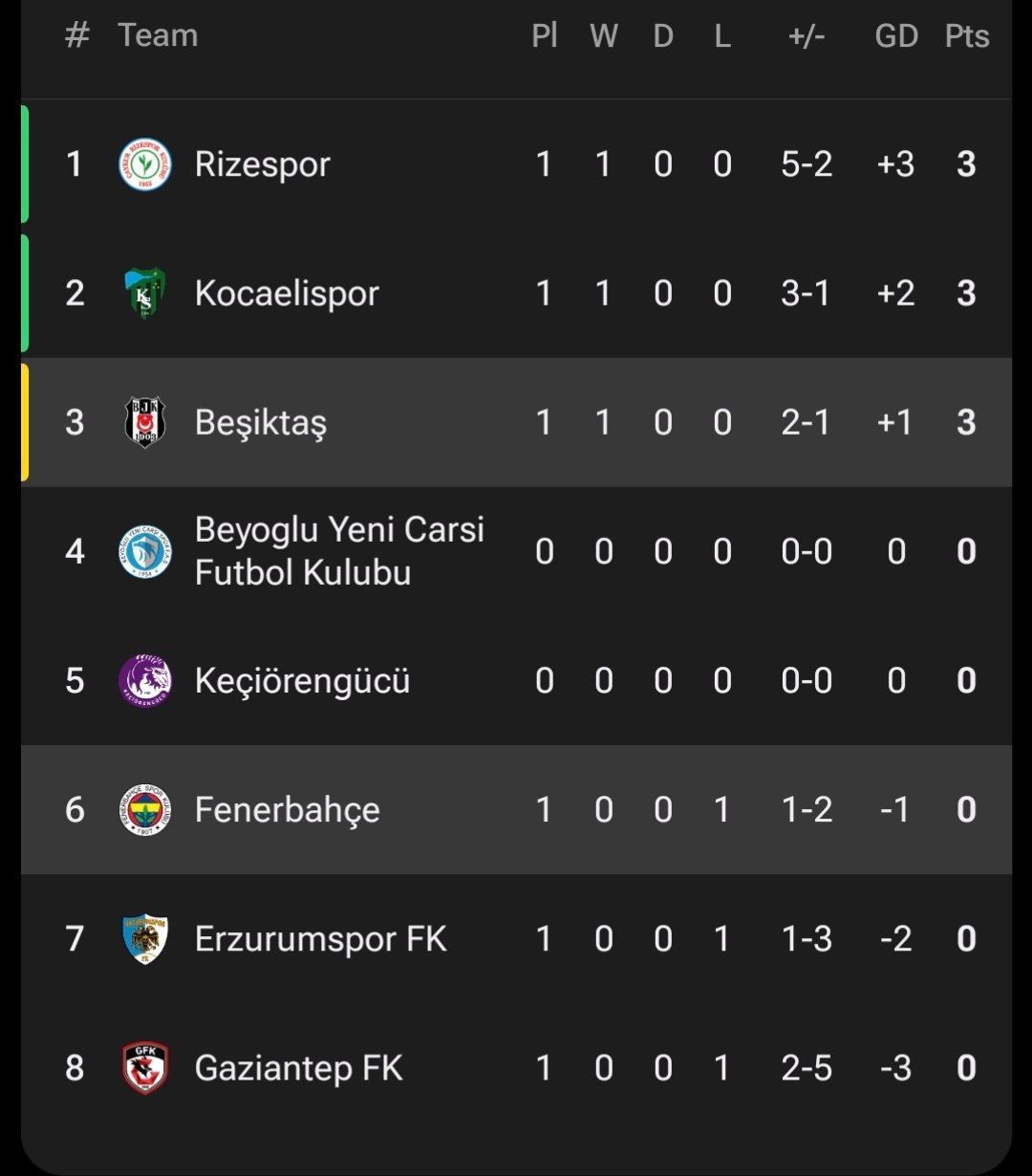Open Kocaelispor in the standings
Image resolution: width=1032 pixels, height=1176 pixels.
[287, 293]
